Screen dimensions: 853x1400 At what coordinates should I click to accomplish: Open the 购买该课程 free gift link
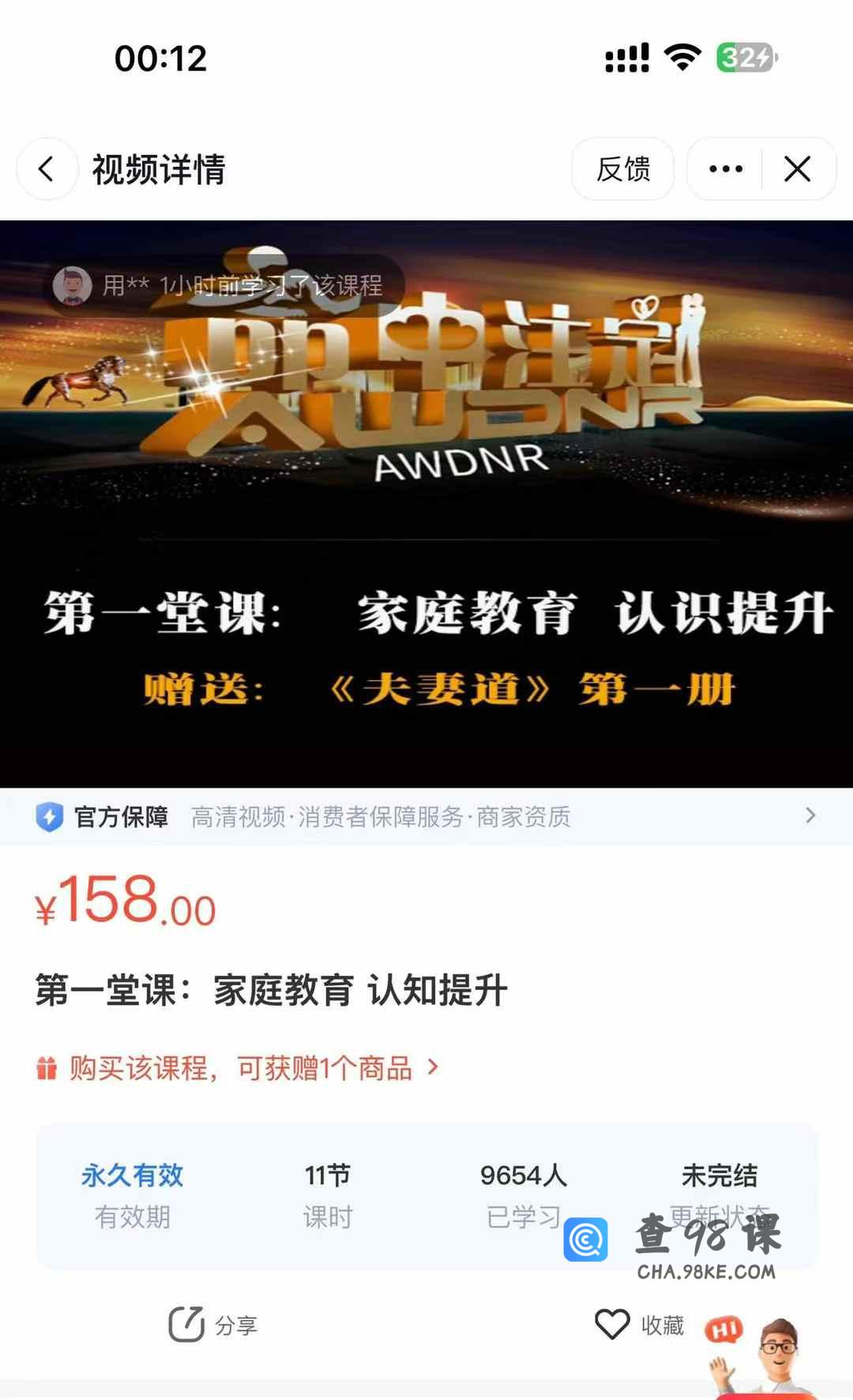(x=239, y=1068)
